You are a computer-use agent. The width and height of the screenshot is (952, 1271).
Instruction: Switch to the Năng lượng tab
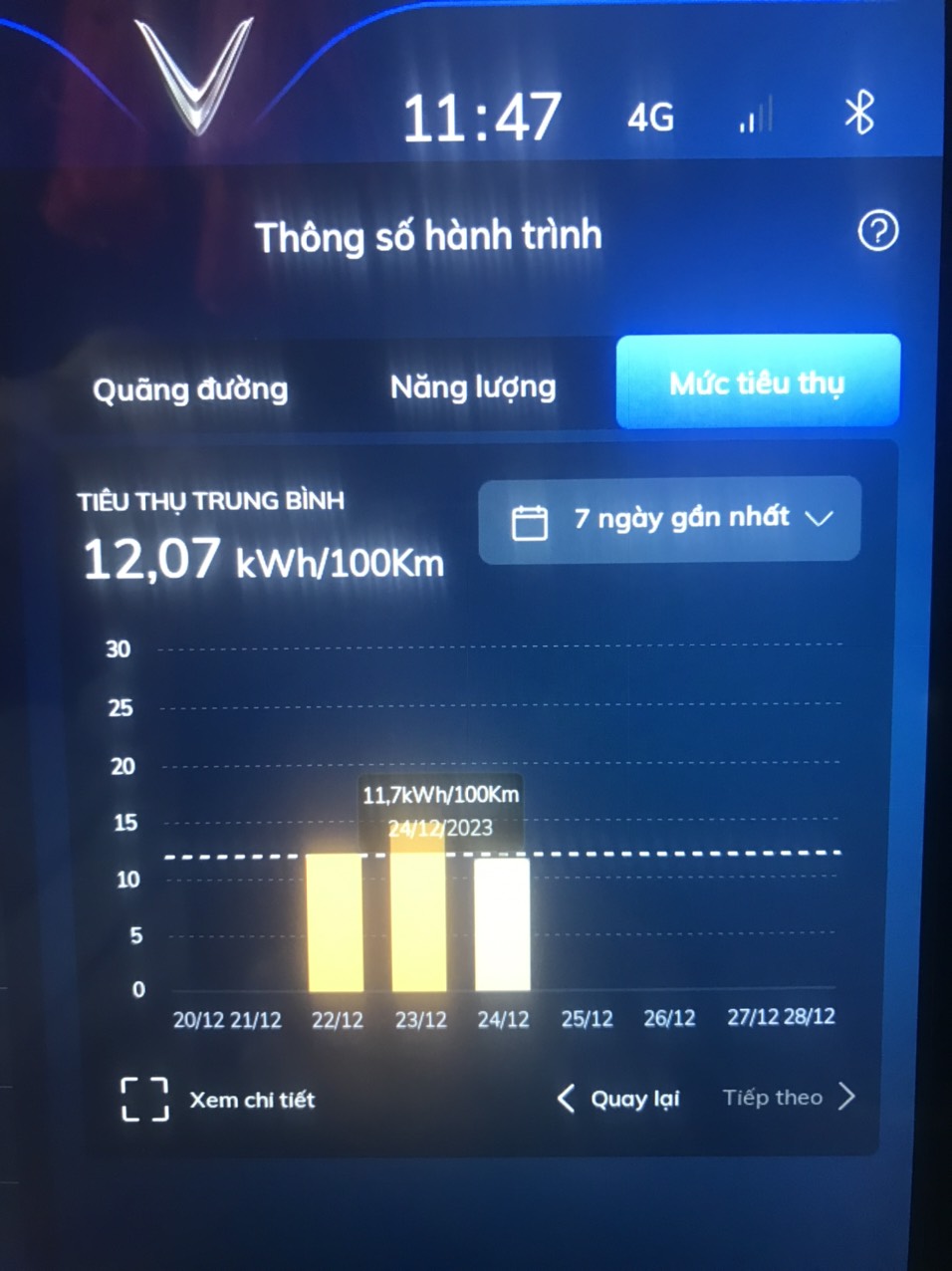point(473,386)
